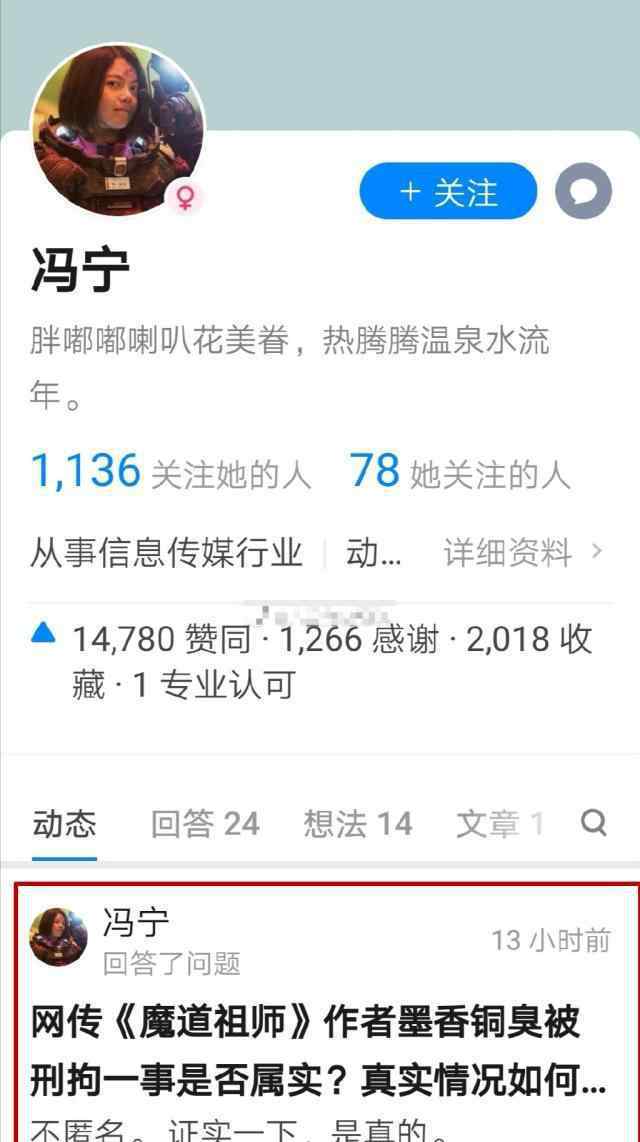Open the private message icon

click(x=583, y=191)
